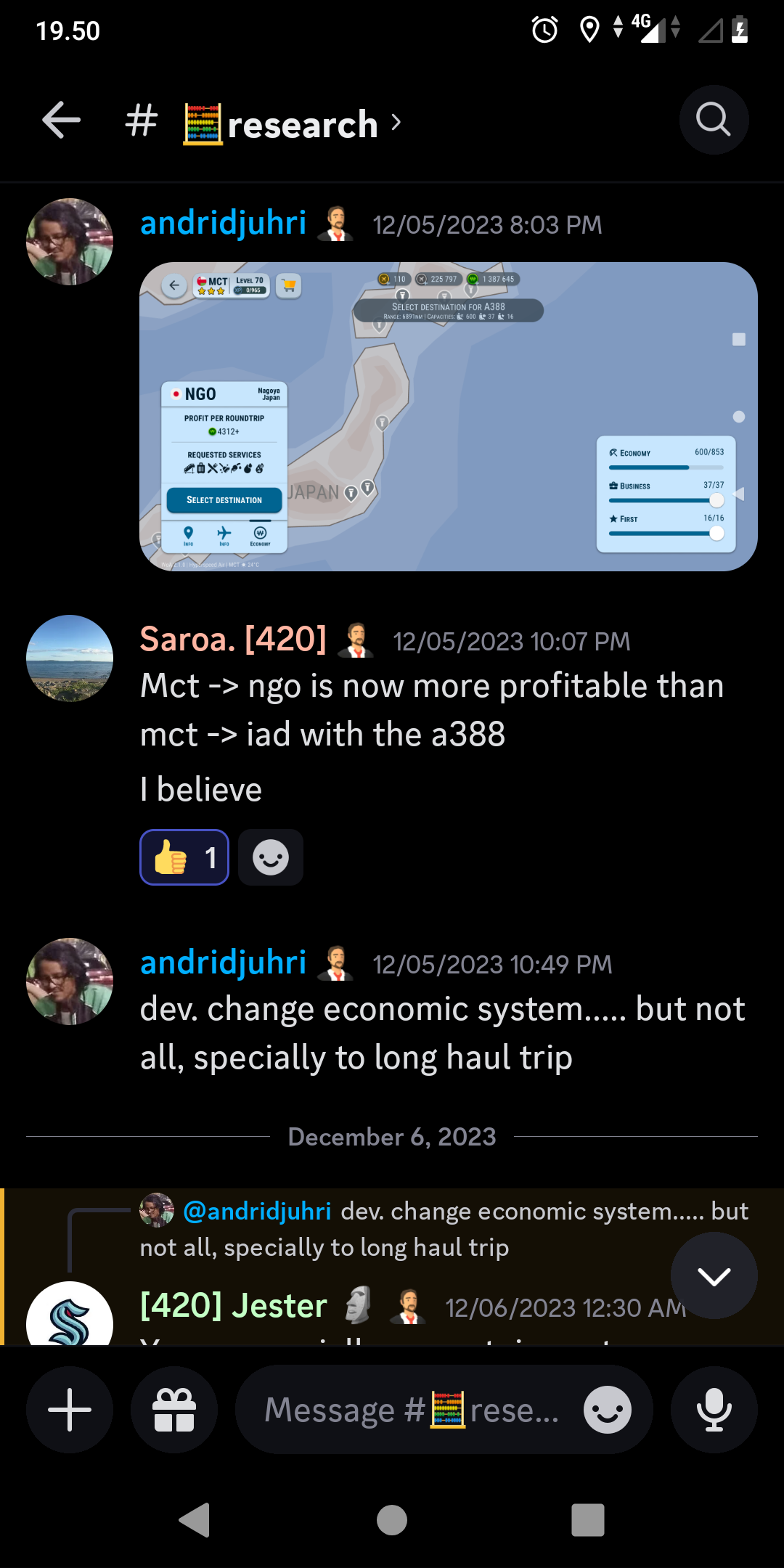Open the attachments plus menu

coord(70,1410)
